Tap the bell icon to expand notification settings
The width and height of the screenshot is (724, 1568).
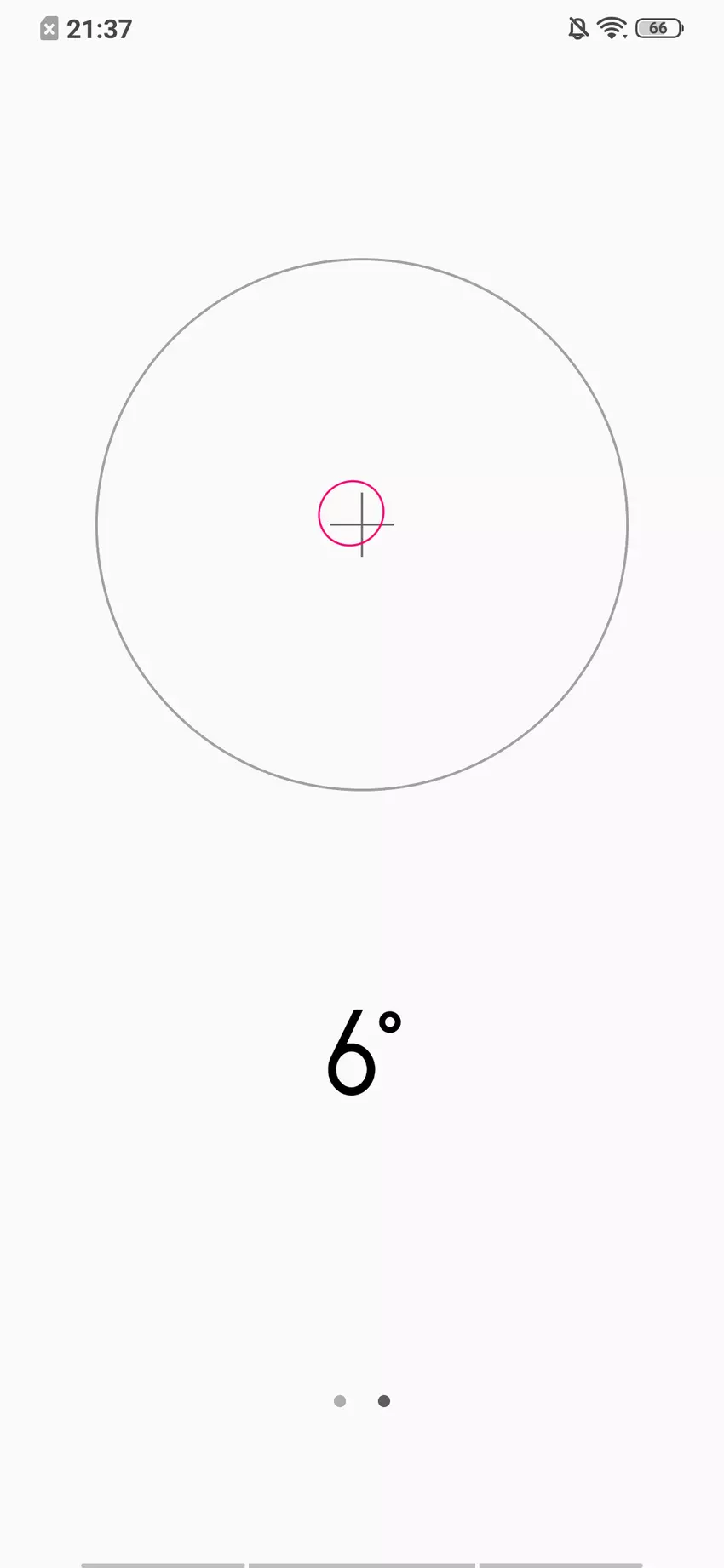click(577, 27)
